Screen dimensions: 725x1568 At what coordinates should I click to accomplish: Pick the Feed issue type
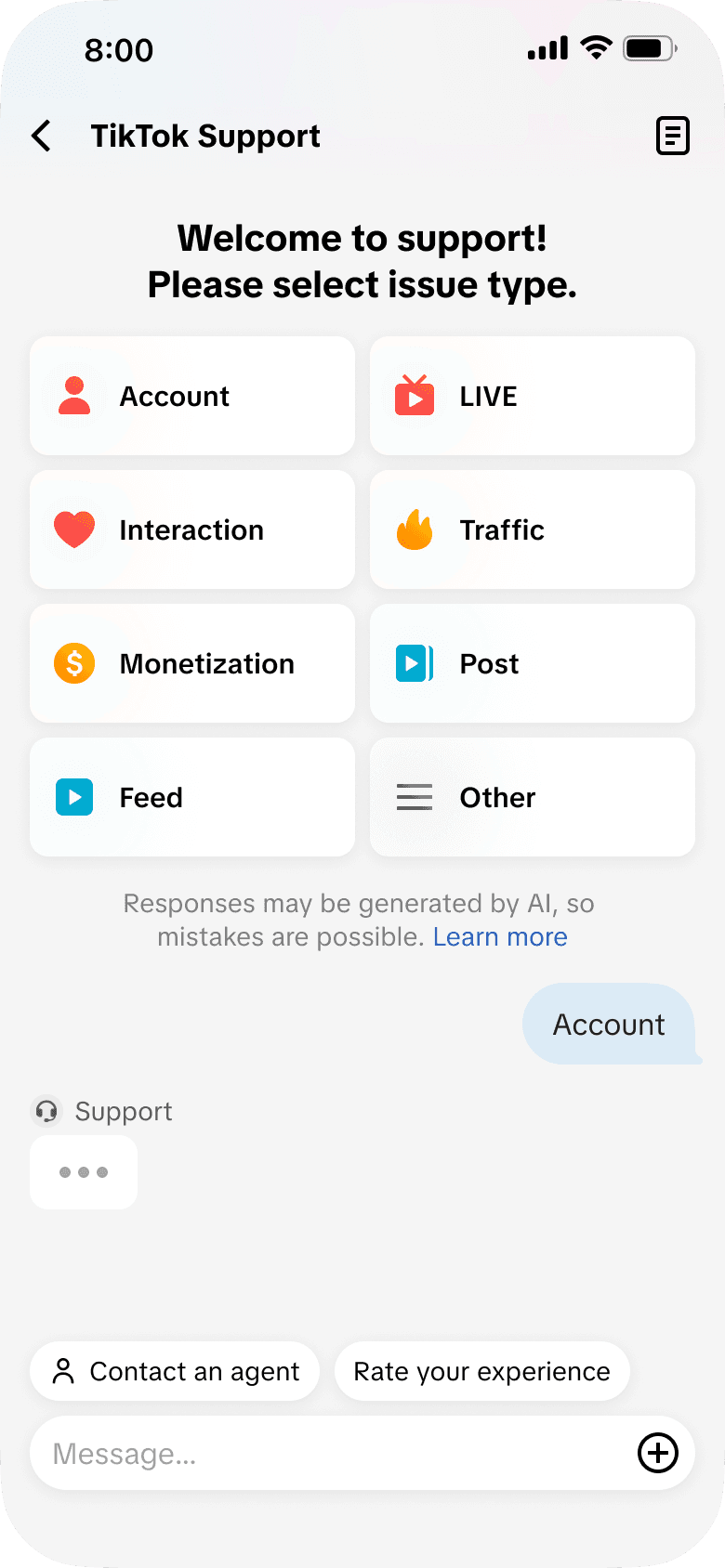pyautogui.click(x=192, y=797)
